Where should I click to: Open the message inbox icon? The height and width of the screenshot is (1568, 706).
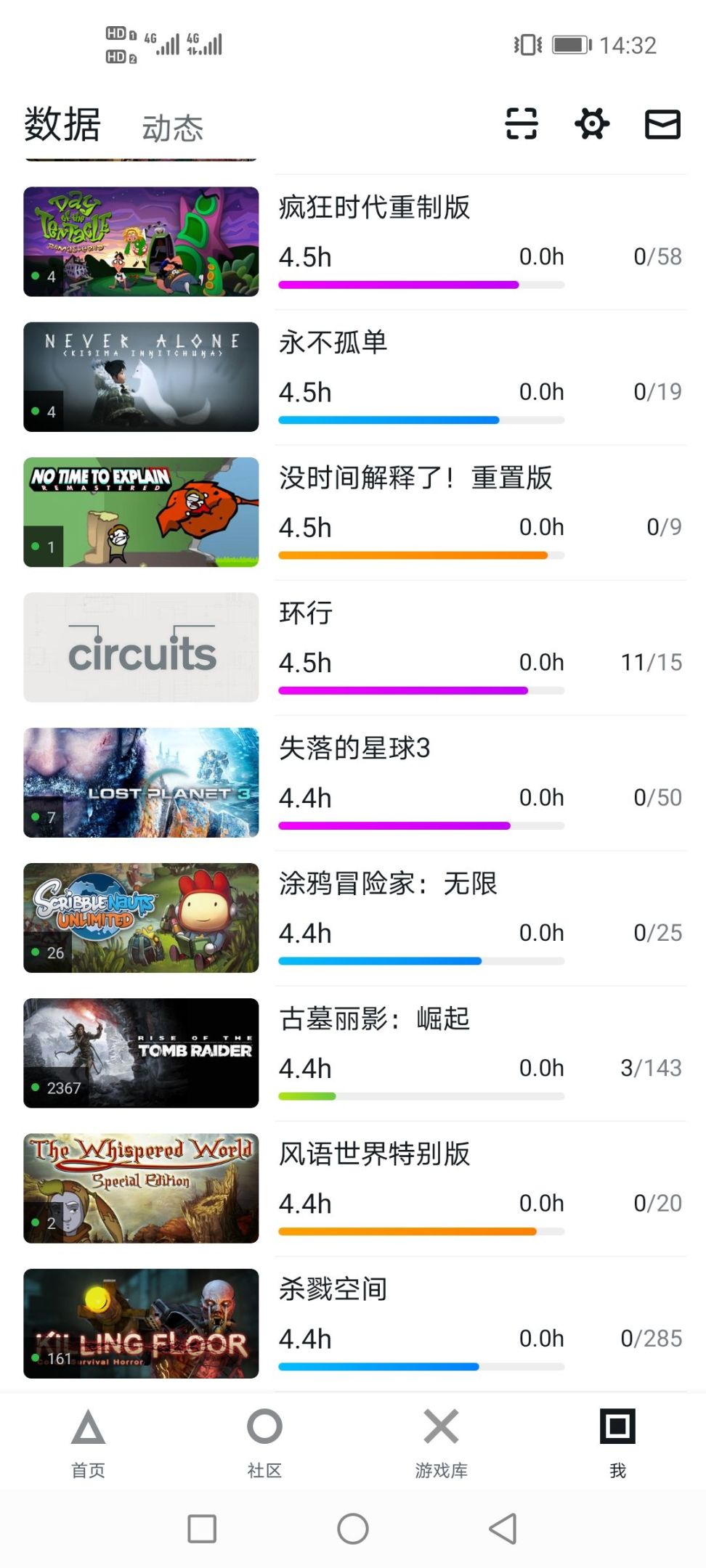point(662,123)
